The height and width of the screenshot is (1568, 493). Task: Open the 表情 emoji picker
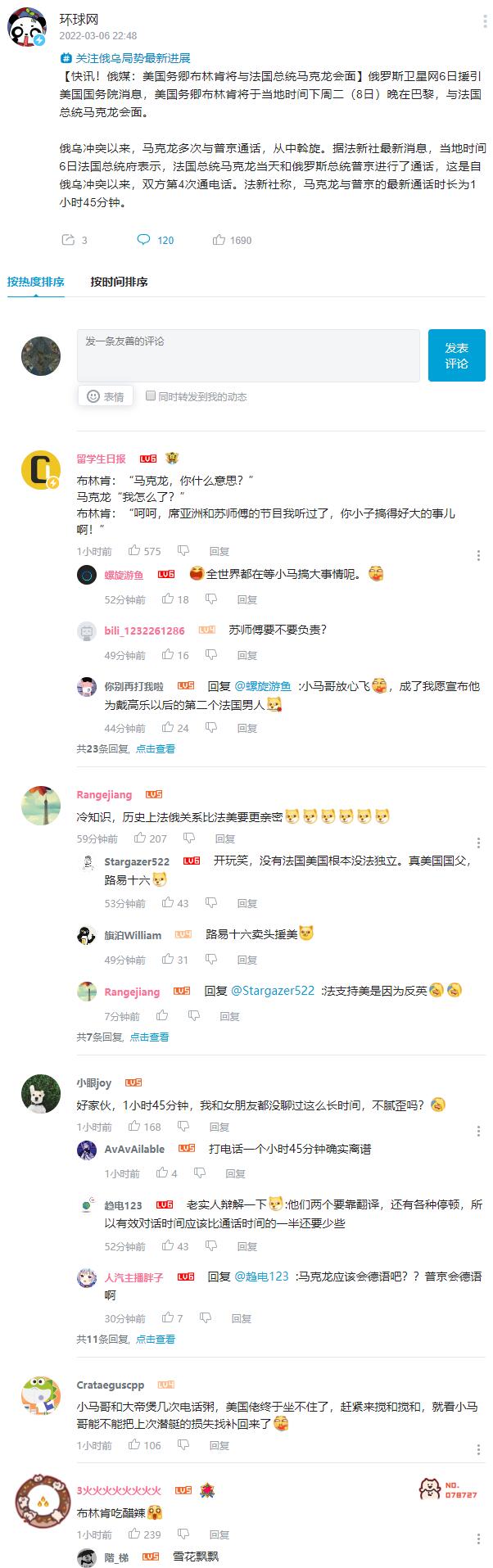(106, 396)
